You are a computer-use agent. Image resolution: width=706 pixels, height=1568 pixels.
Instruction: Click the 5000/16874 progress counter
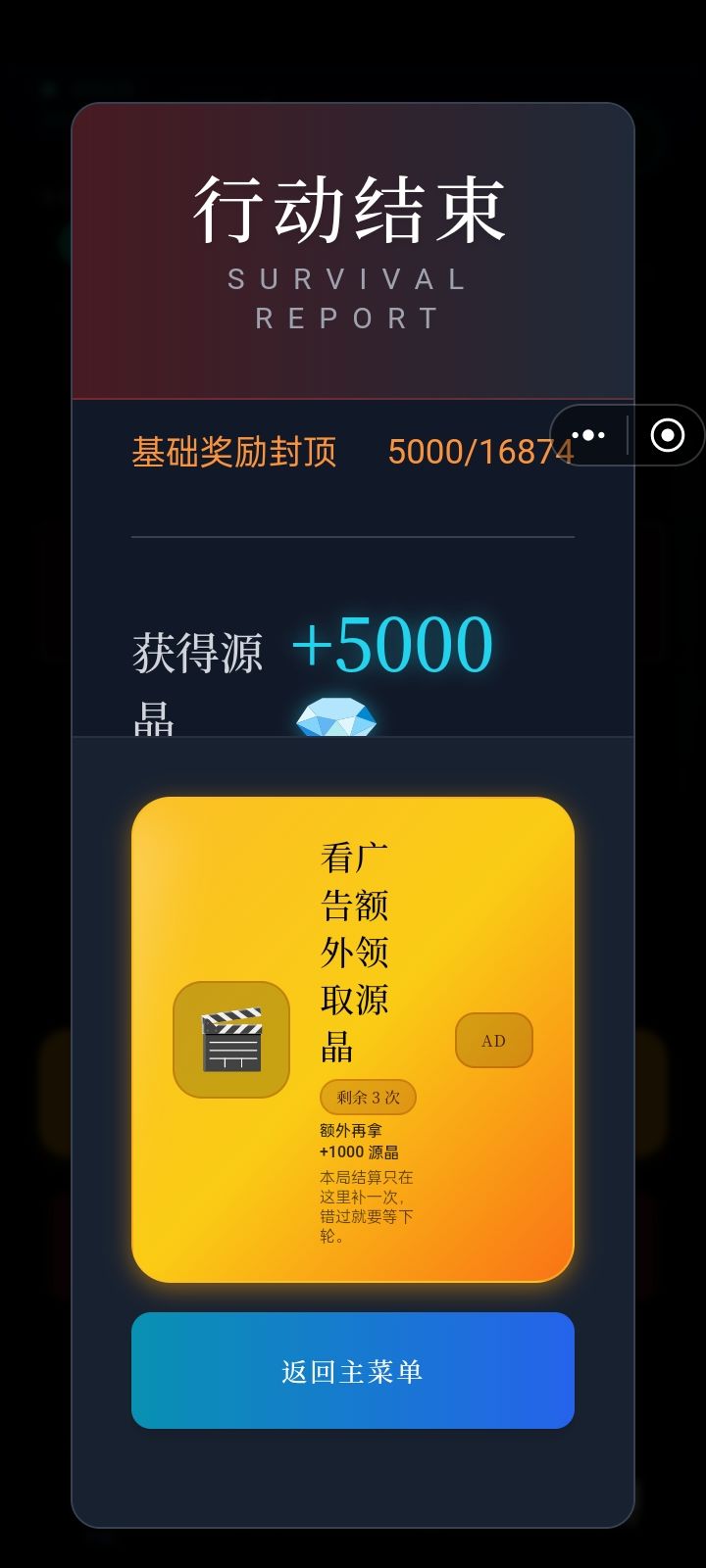tap(479, 452)
